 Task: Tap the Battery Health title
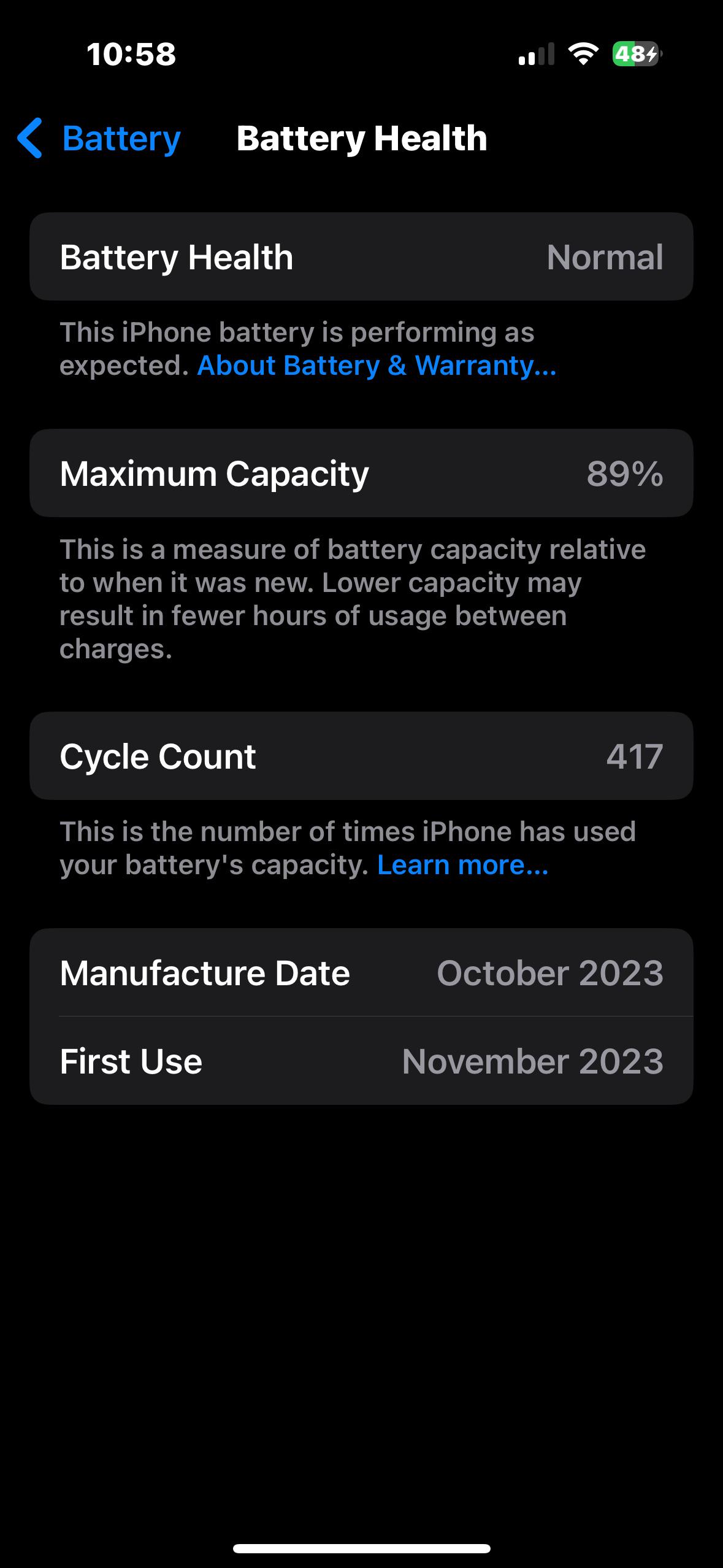(x=362, y=139)
